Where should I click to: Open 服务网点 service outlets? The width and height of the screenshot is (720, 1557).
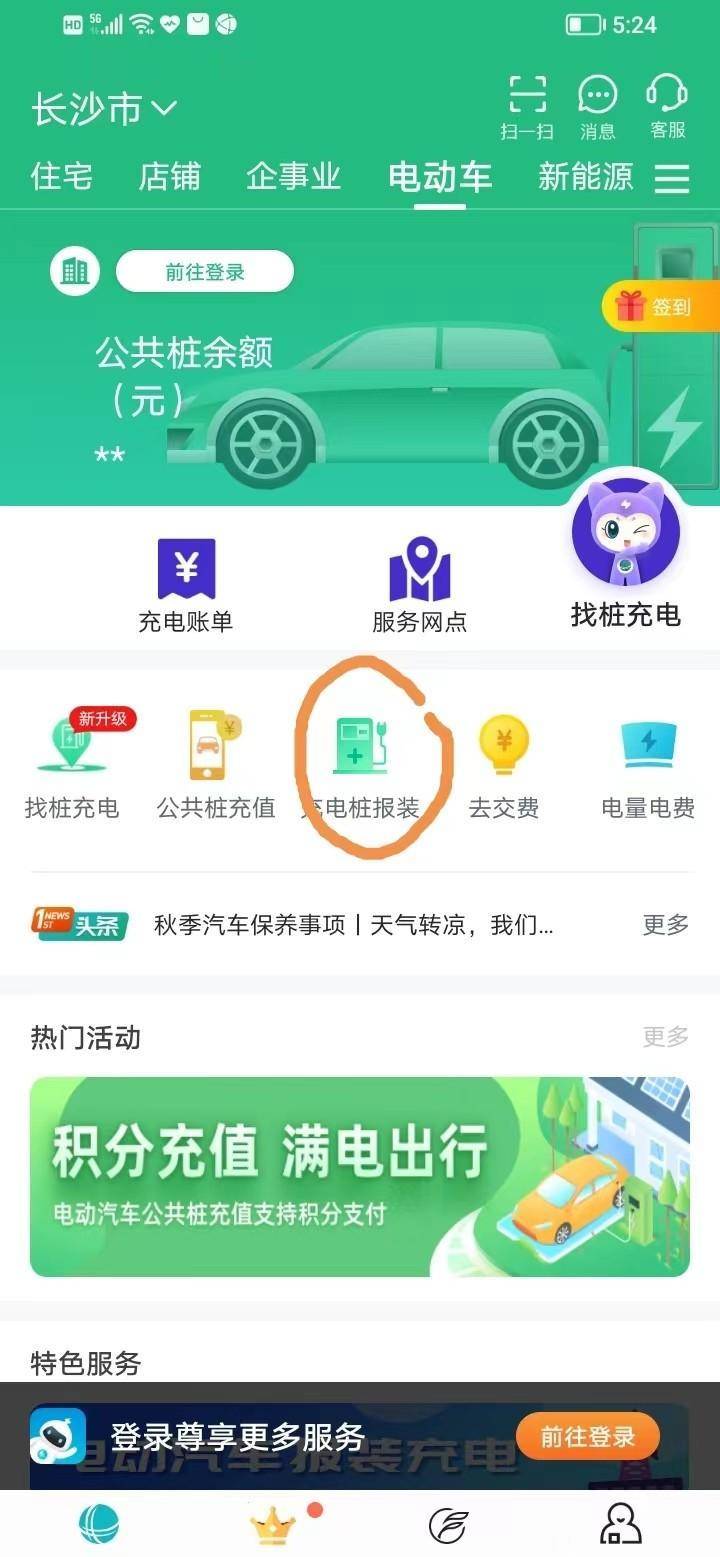pos(419,586)
